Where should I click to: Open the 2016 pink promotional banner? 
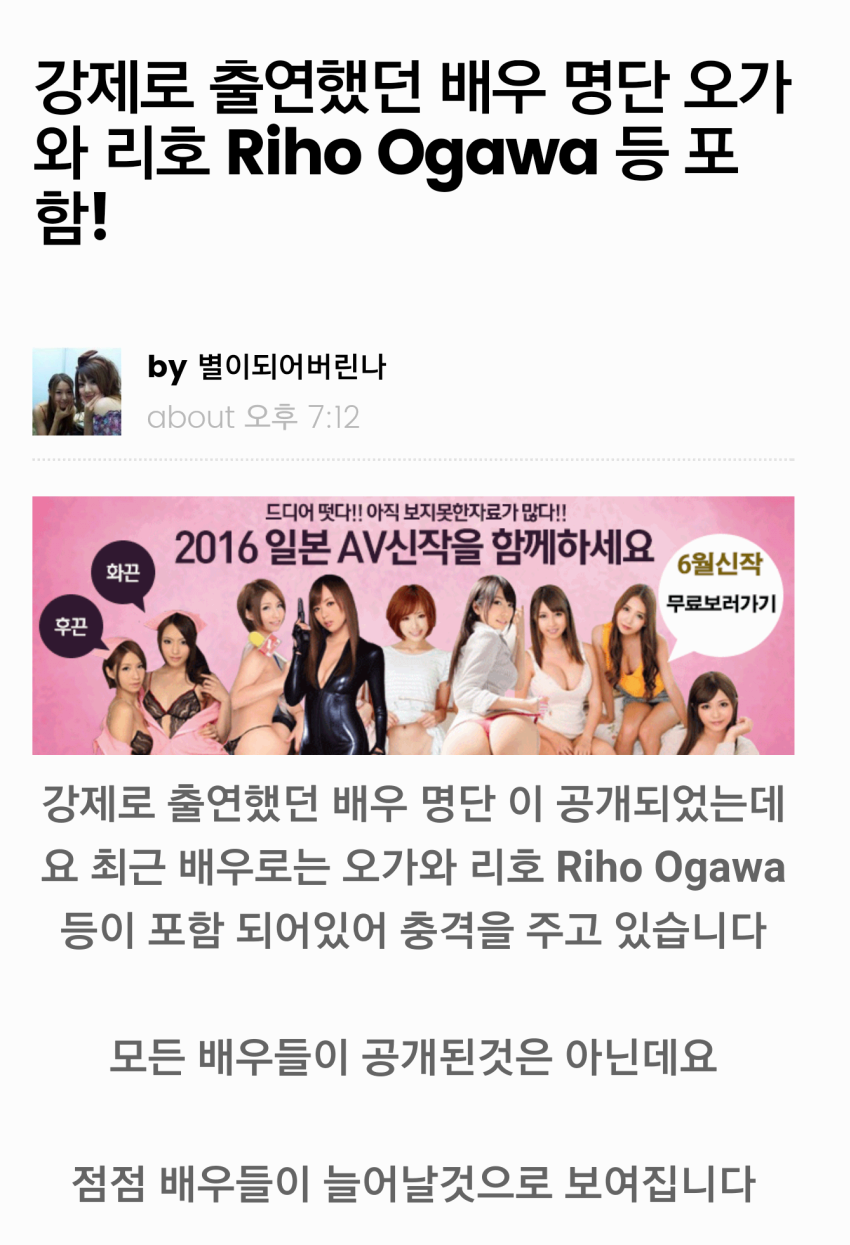(413, 625)
